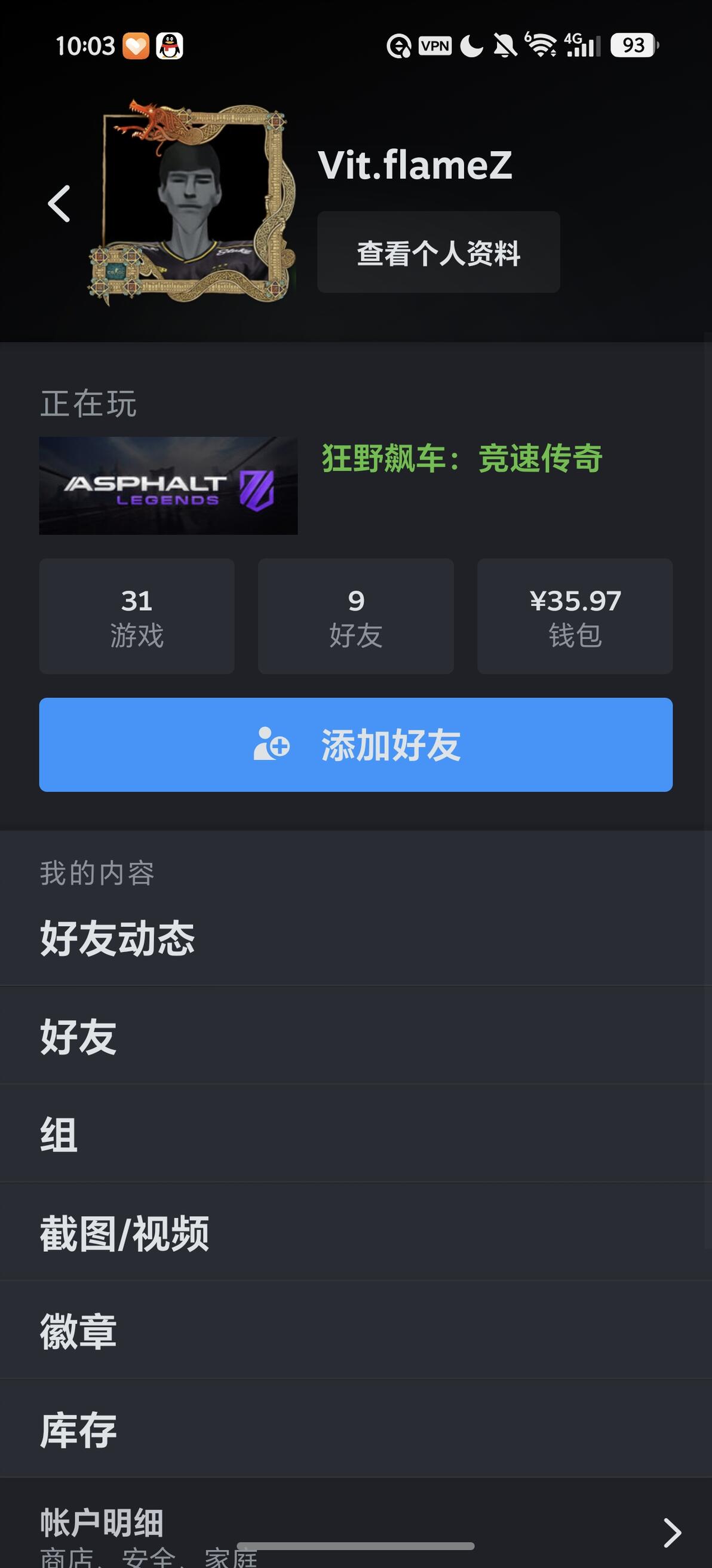This screenshot has width=712, height=1568.
Task: Open the 9 好友 tile
Action: tap(356, 616)
